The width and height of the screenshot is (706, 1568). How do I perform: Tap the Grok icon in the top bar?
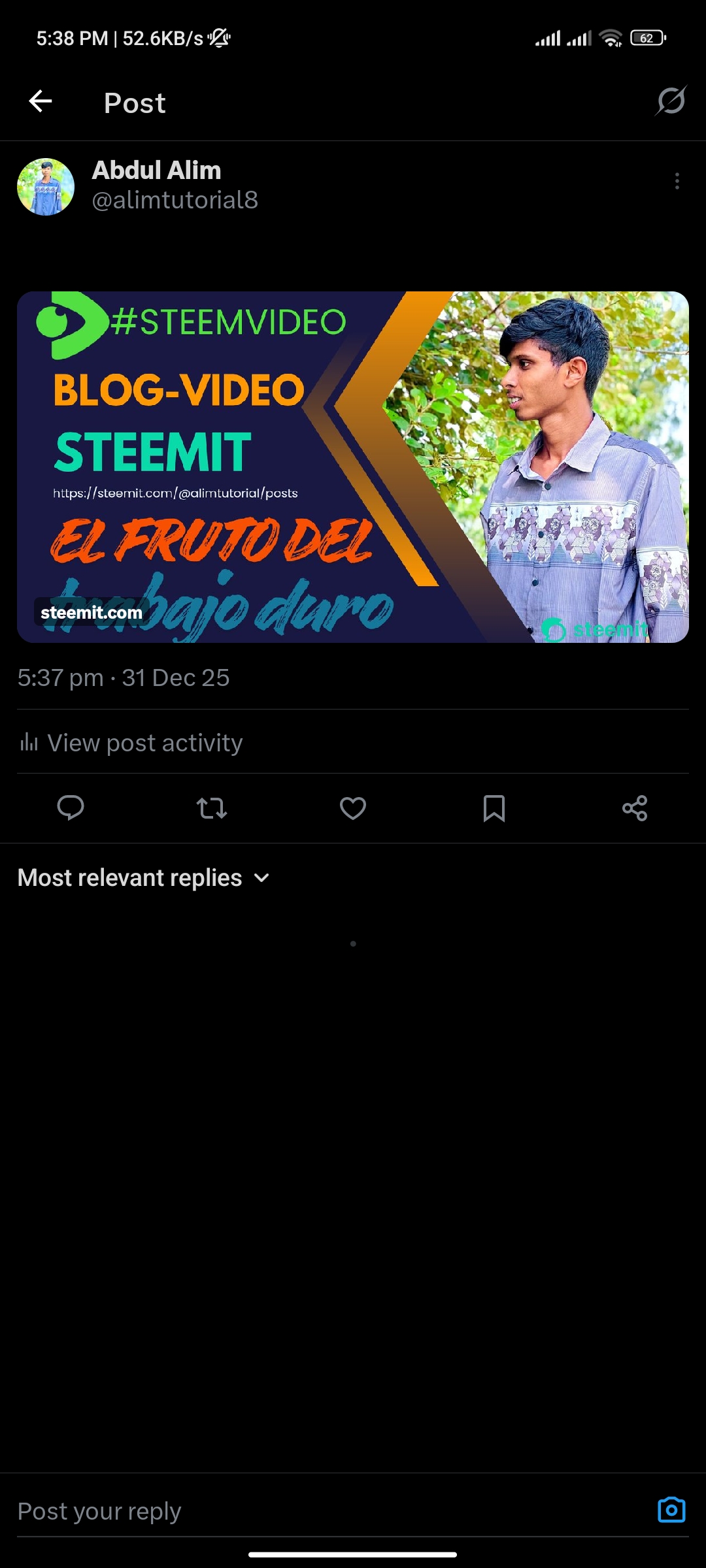(x=671, y=101)
